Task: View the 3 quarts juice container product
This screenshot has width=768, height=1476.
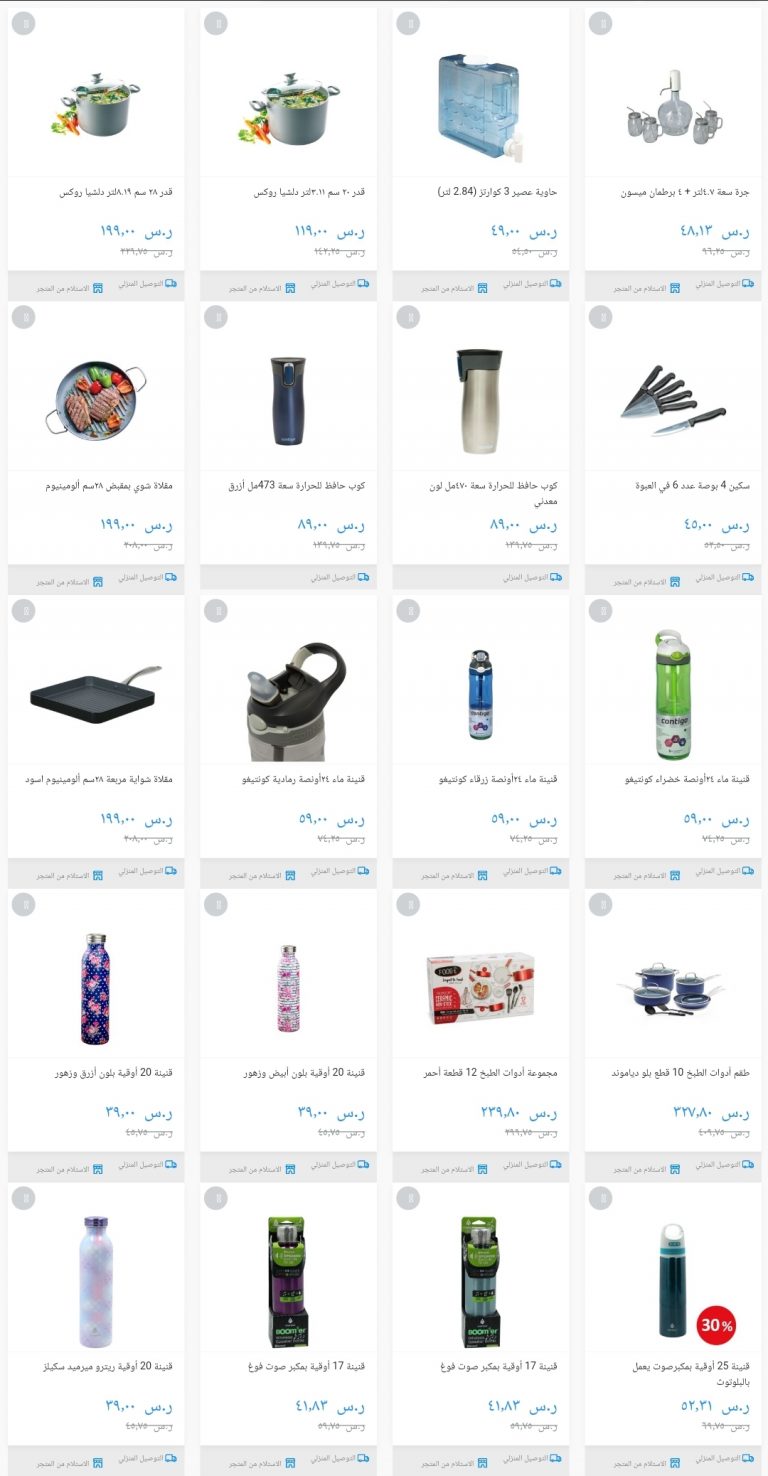Action: pyautogui.click(x=480, y=153)
